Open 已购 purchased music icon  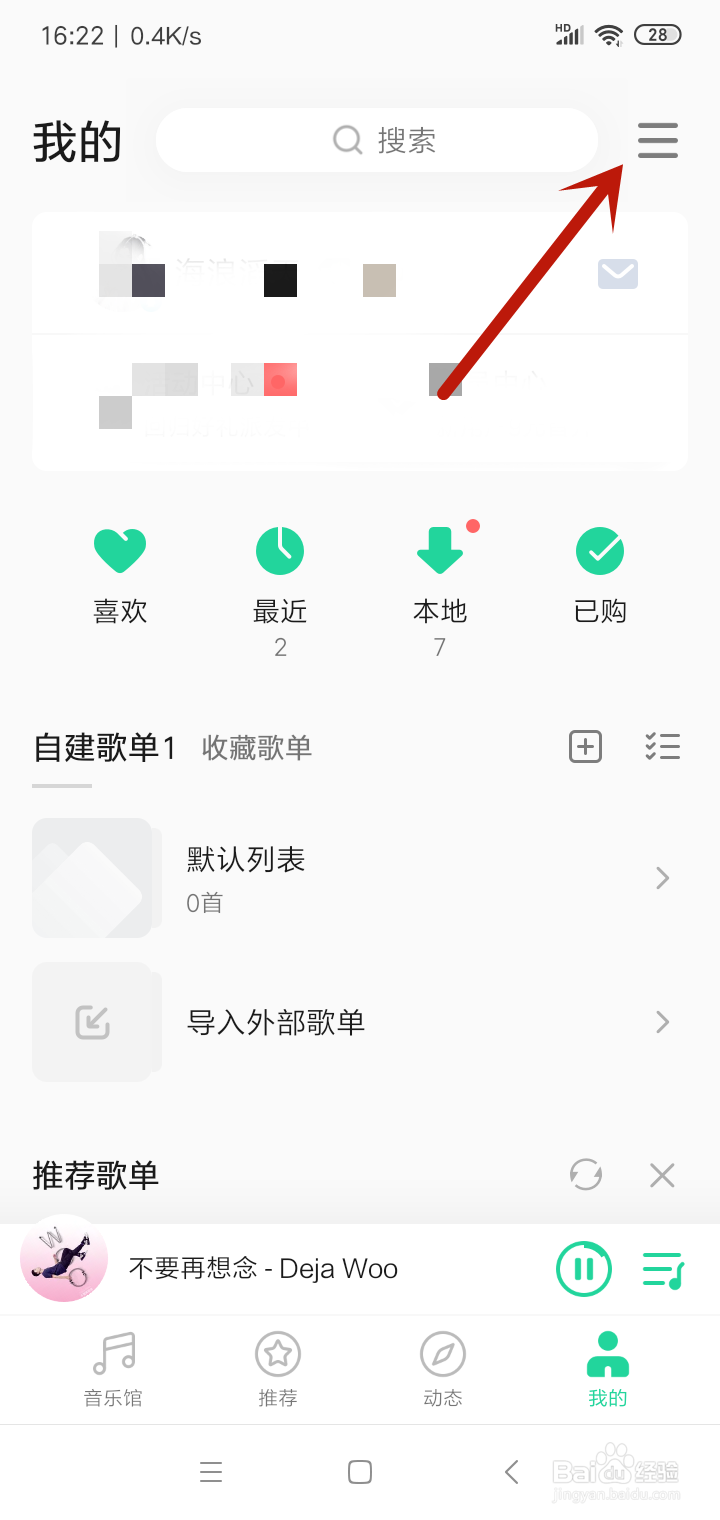coord(599,550)
